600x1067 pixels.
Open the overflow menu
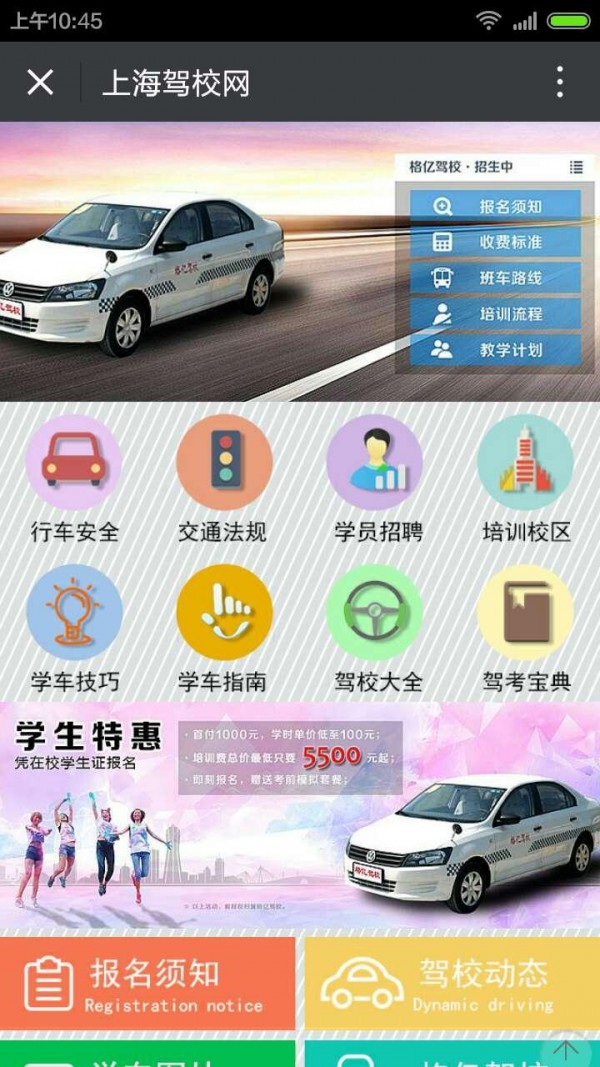[x=559, y=82]
